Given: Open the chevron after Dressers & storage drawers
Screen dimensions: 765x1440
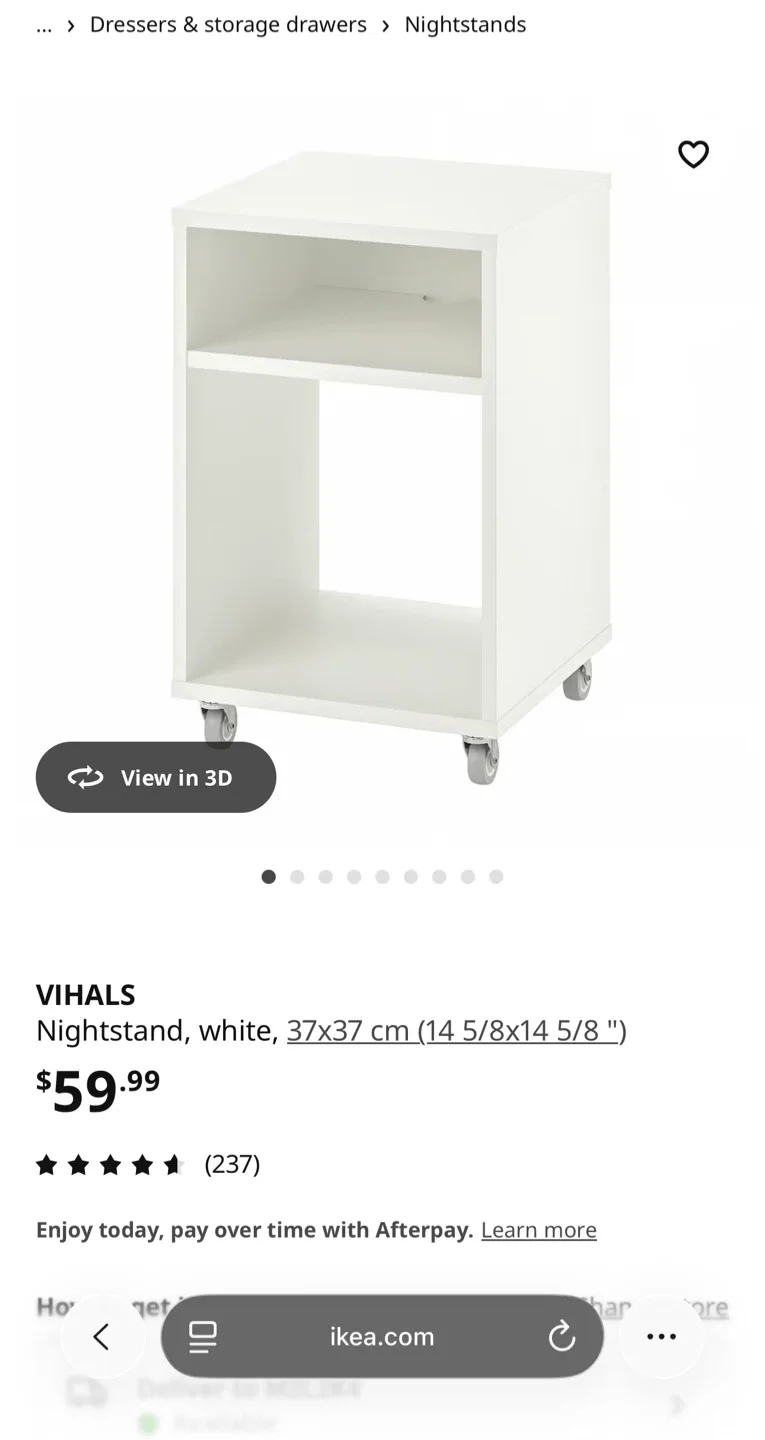Looking at the screenshot, I should pos(385,24).
